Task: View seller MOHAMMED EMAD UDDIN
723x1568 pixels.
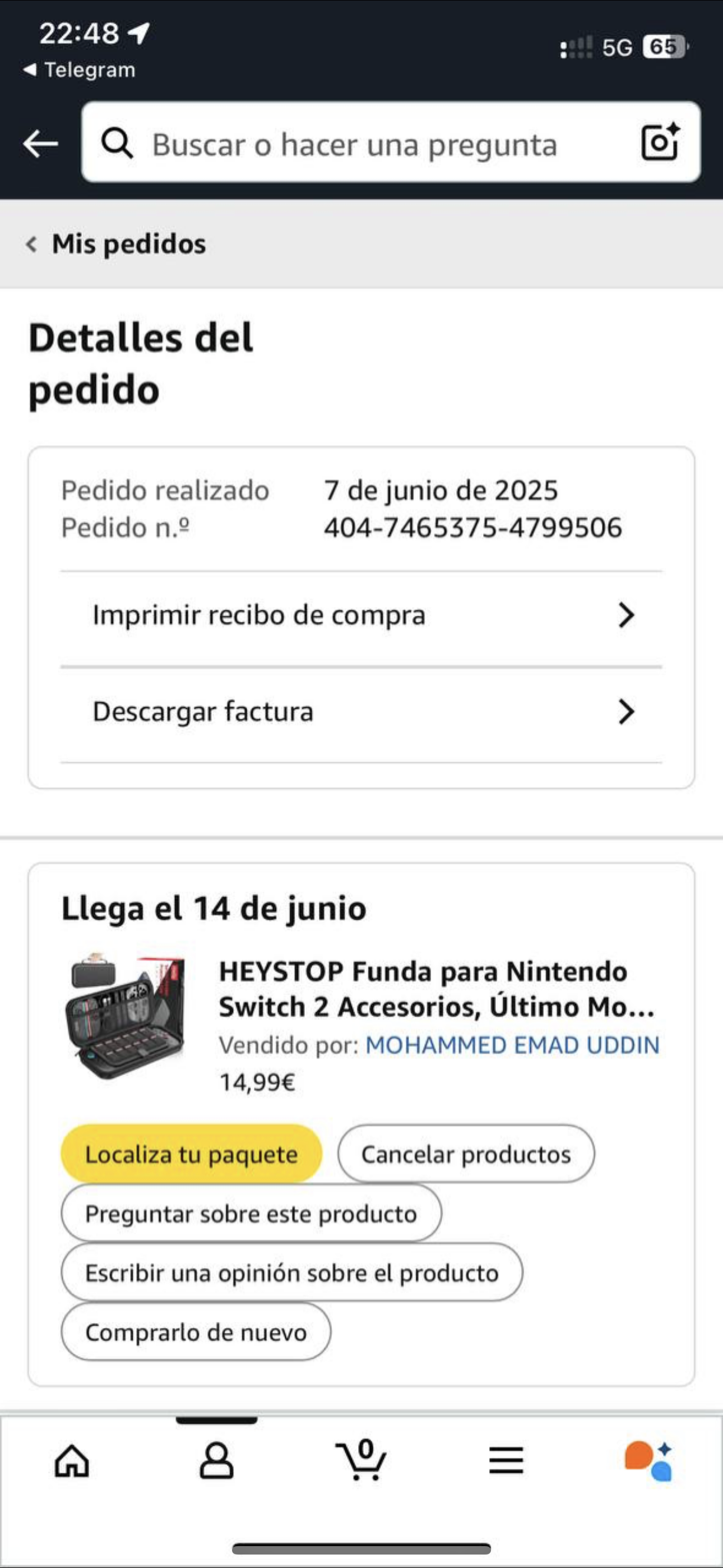Action: pos(512,1045)
